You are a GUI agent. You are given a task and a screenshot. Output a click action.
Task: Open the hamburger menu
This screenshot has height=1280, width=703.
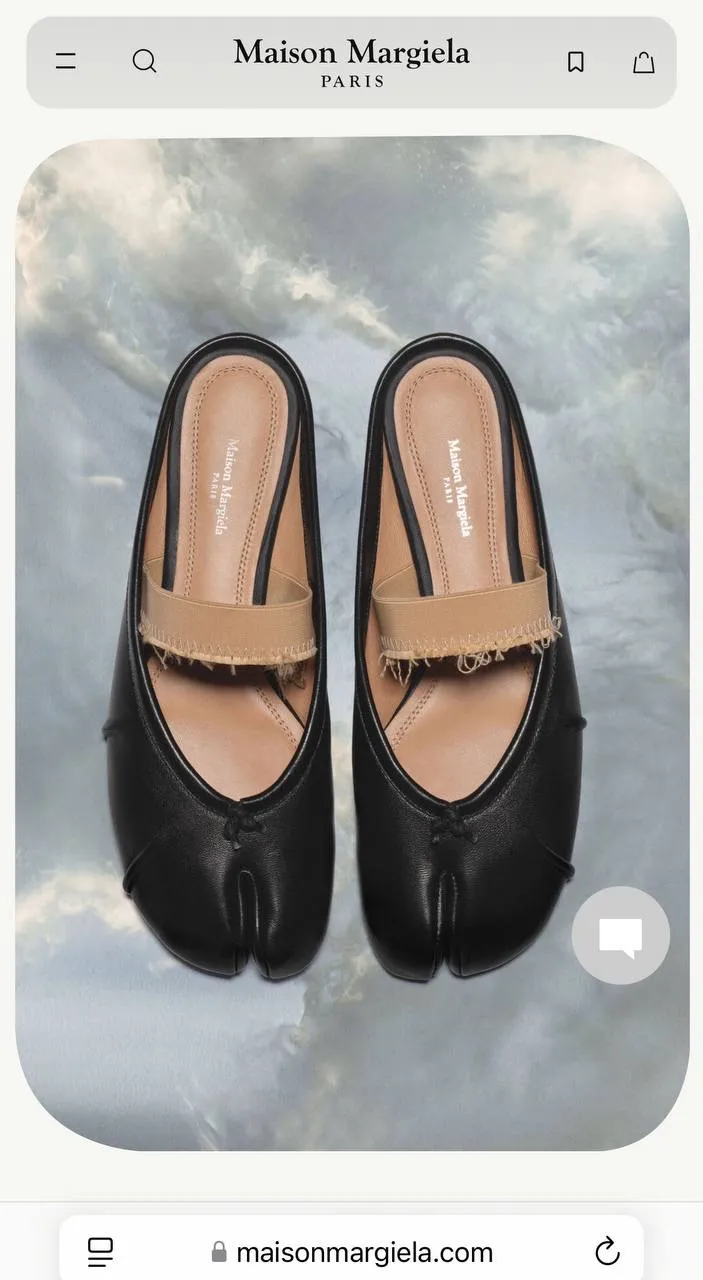pyautogui.click(x=66, y=62)
